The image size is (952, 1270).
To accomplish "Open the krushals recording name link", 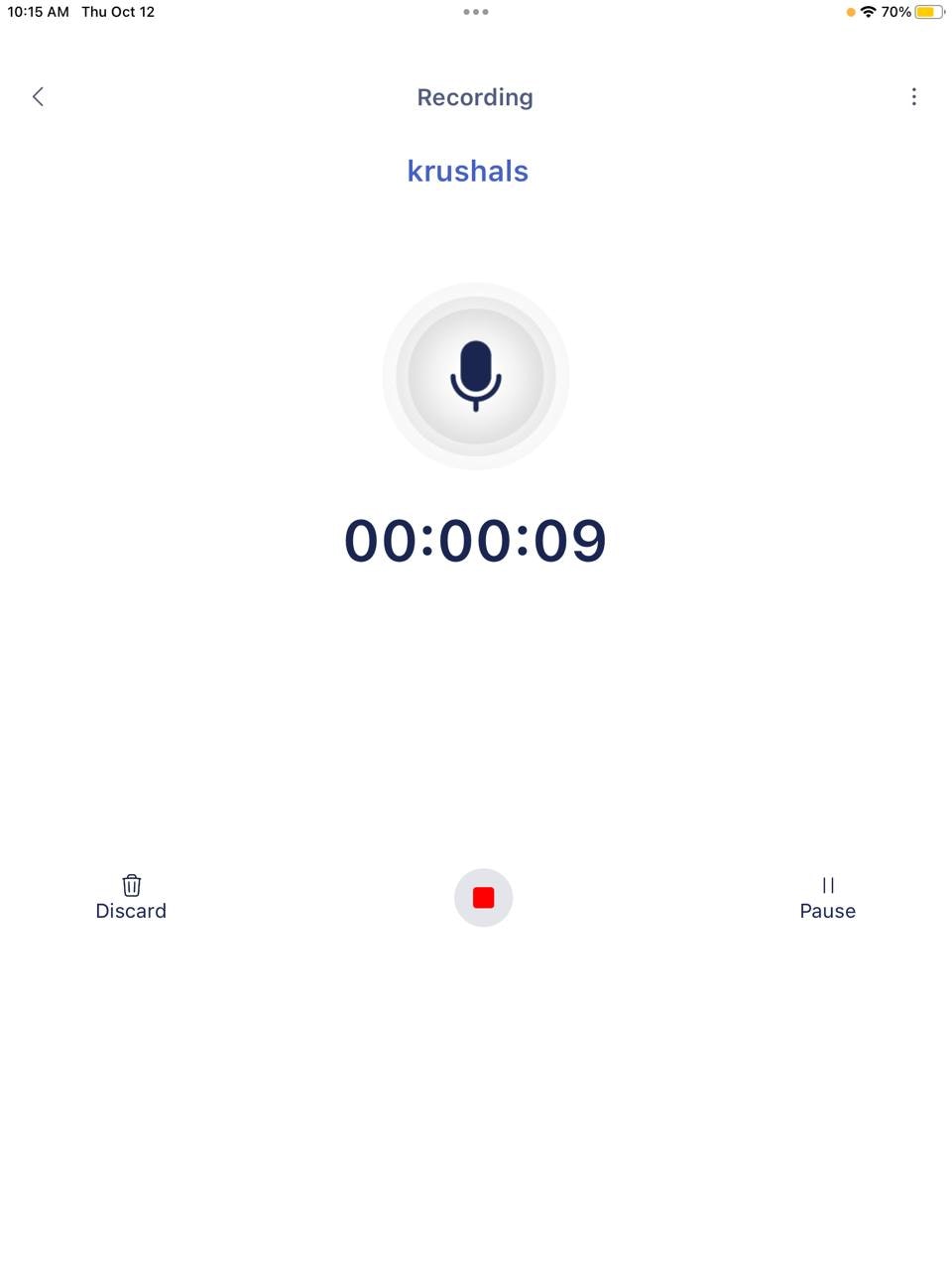I will tap(468, 171).
